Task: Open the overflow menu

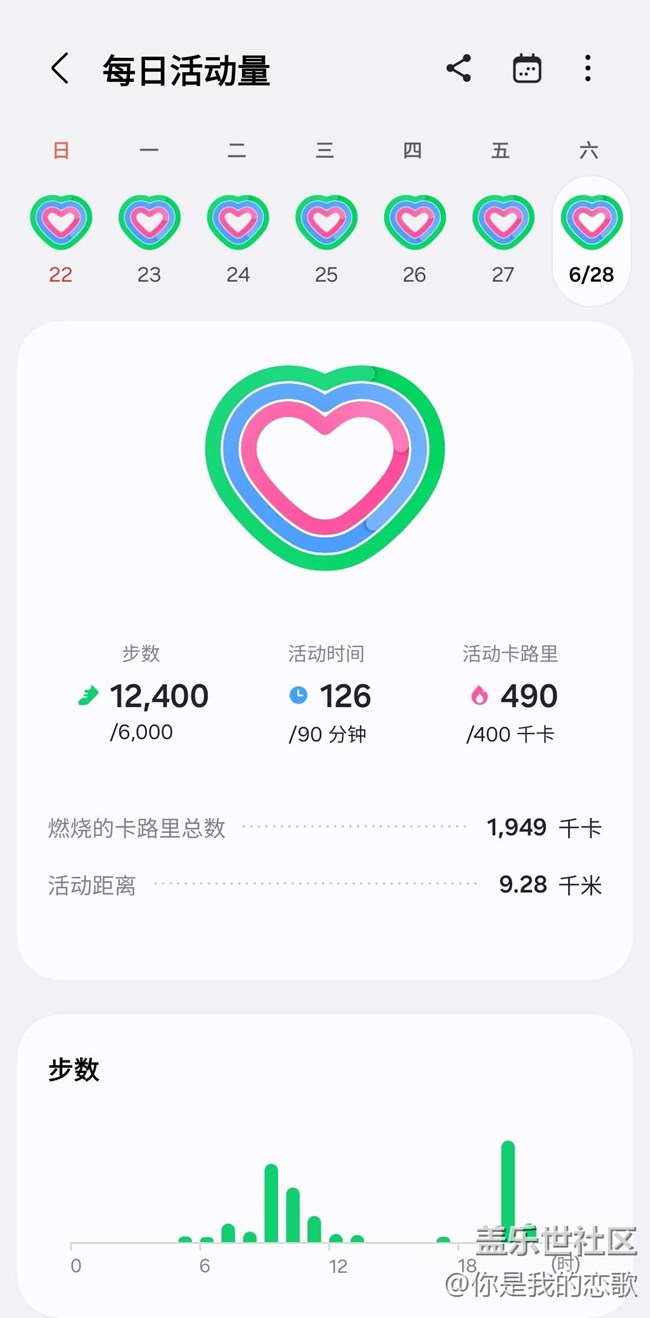Action: 588,69
